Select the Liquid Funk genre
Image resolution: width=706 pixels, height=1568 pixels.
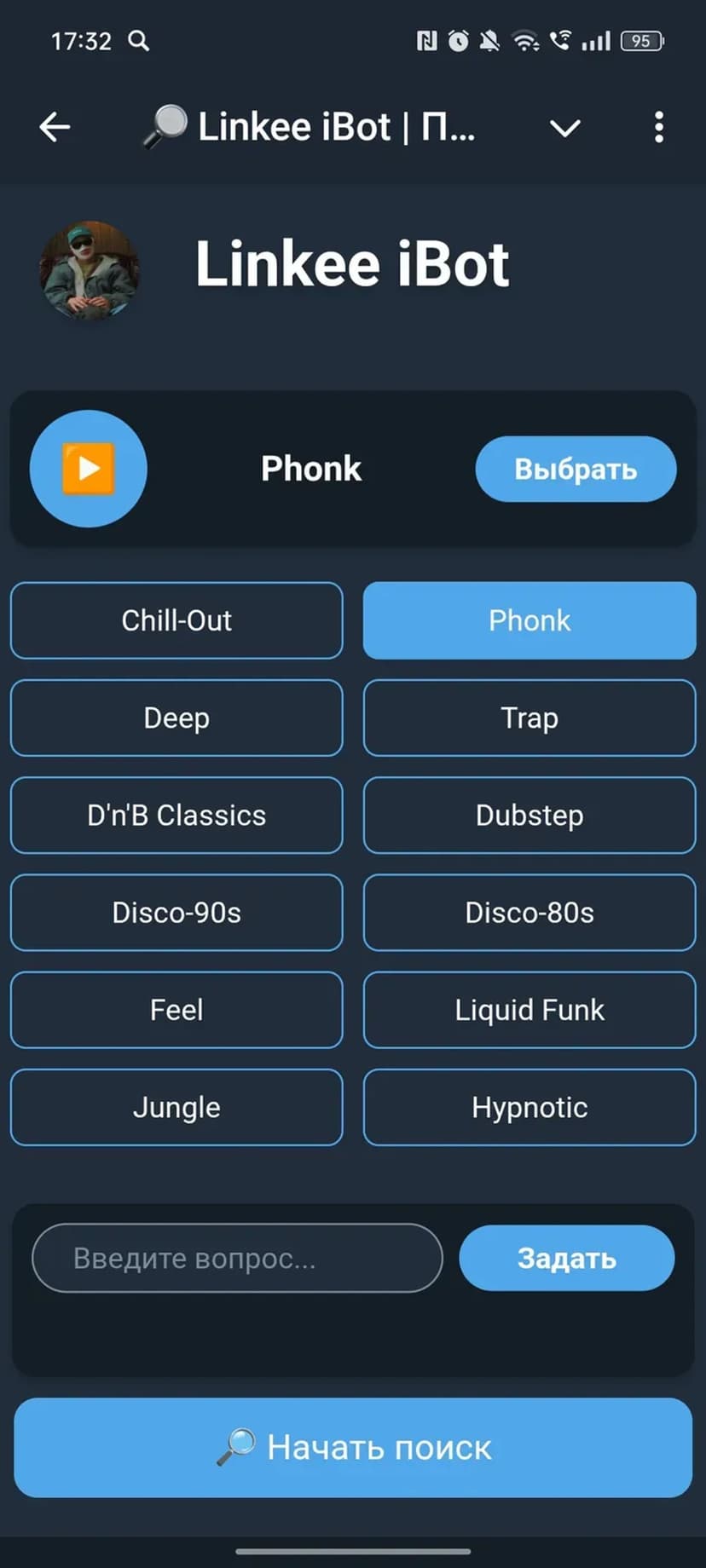[x=529, y=1010]
